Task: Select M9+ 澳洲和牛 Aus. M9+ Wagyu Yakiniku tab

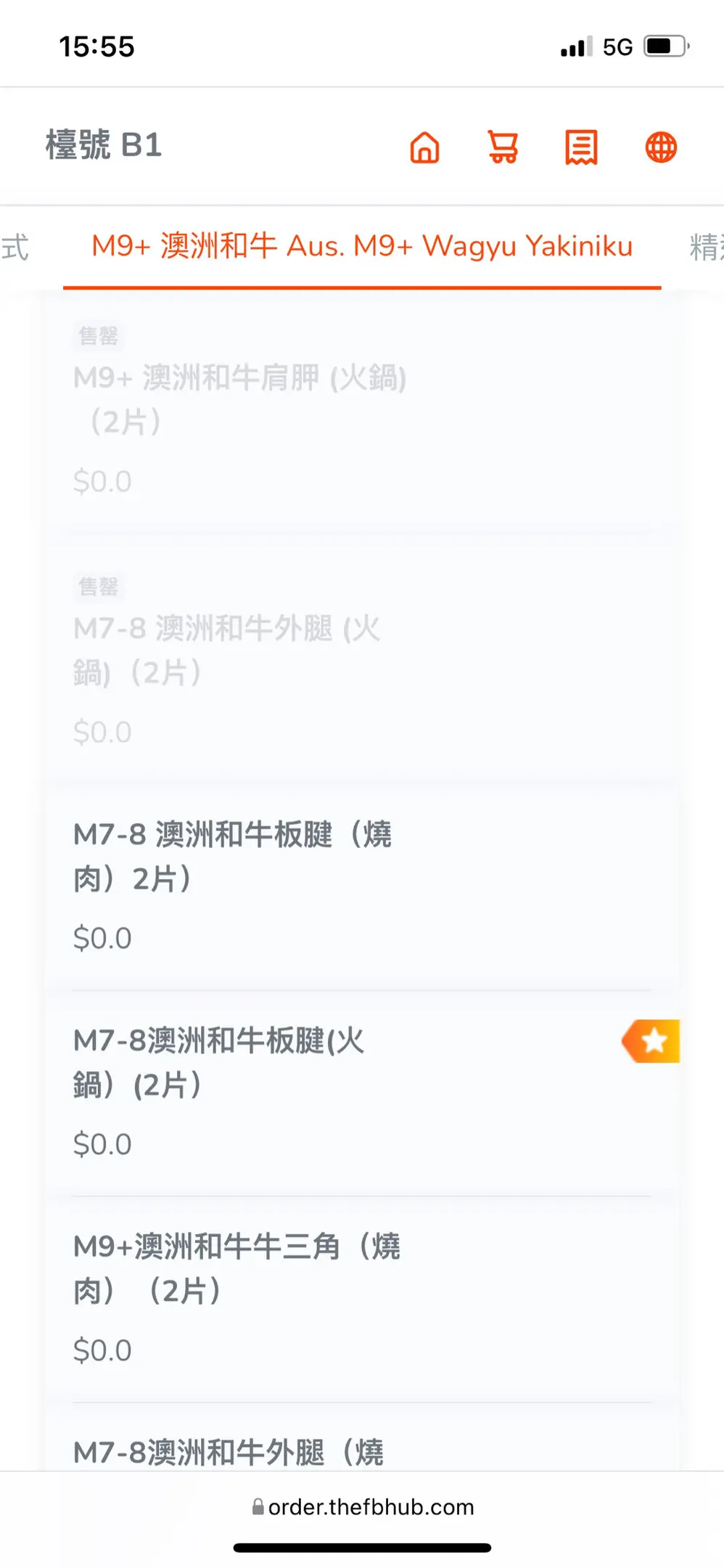Action: coord(362,246)
